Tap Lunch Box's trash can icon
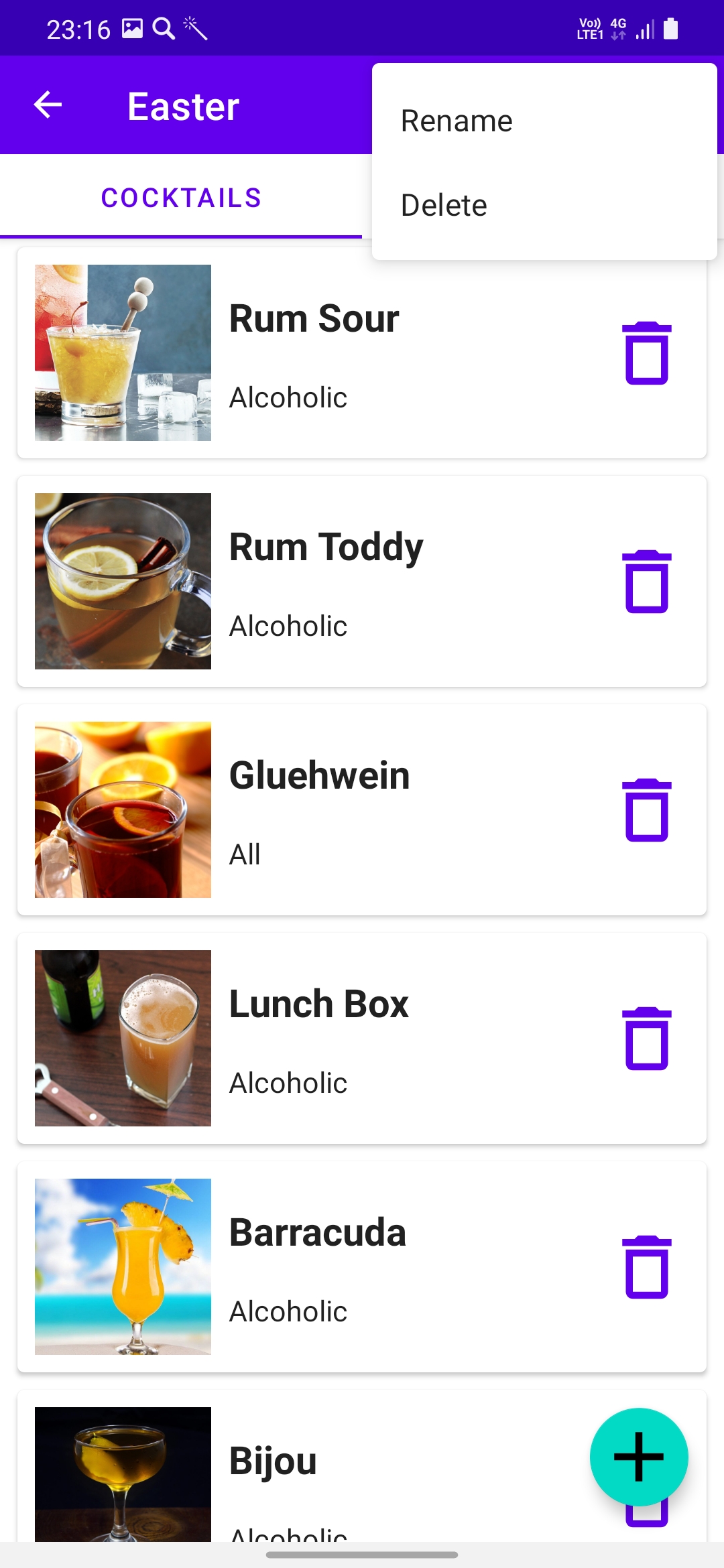This screenshot has width=724, height=1568. [x=646, y=1039]
